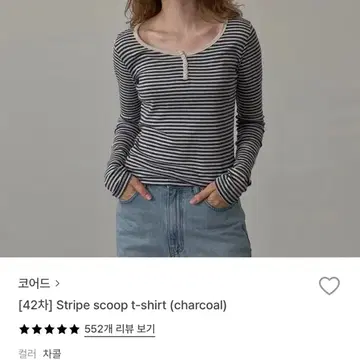Add this t-shirt to wishlist with heart
Viewport: 360px width, 360px height.
pyautogui.click(x=329, y=286)
